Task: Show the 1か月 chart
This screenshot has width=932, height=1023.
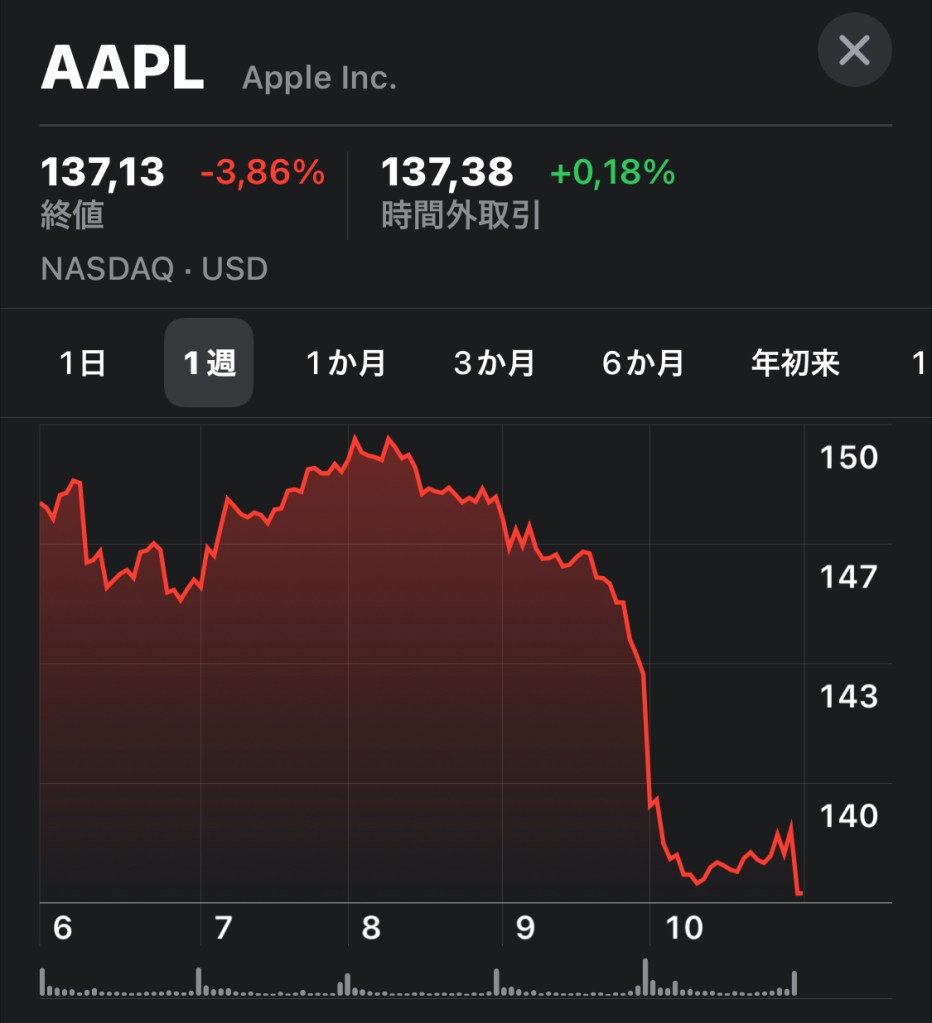Action: coord(346,363)
